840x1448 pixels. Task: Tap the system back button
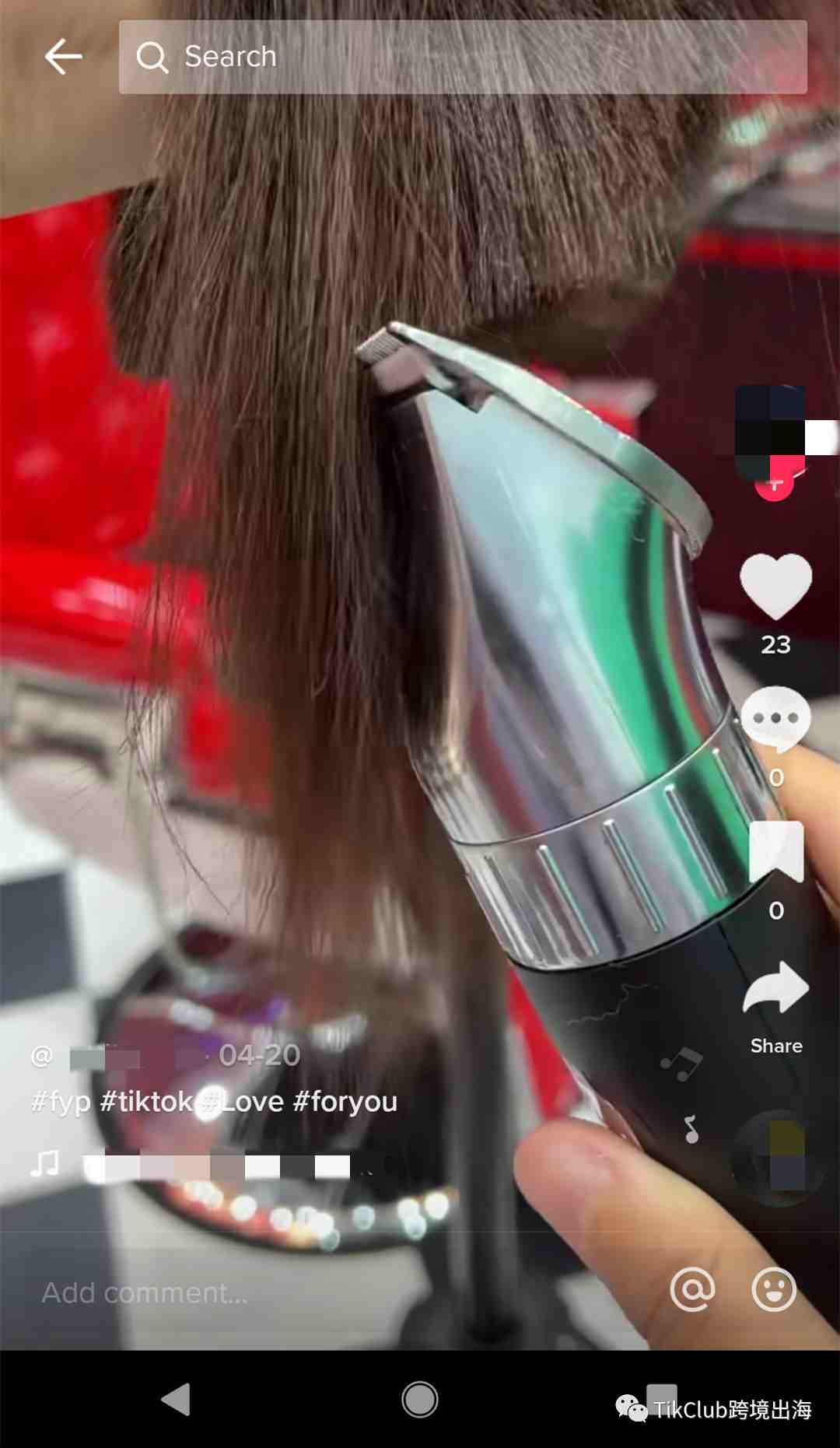pos(177,1399)
